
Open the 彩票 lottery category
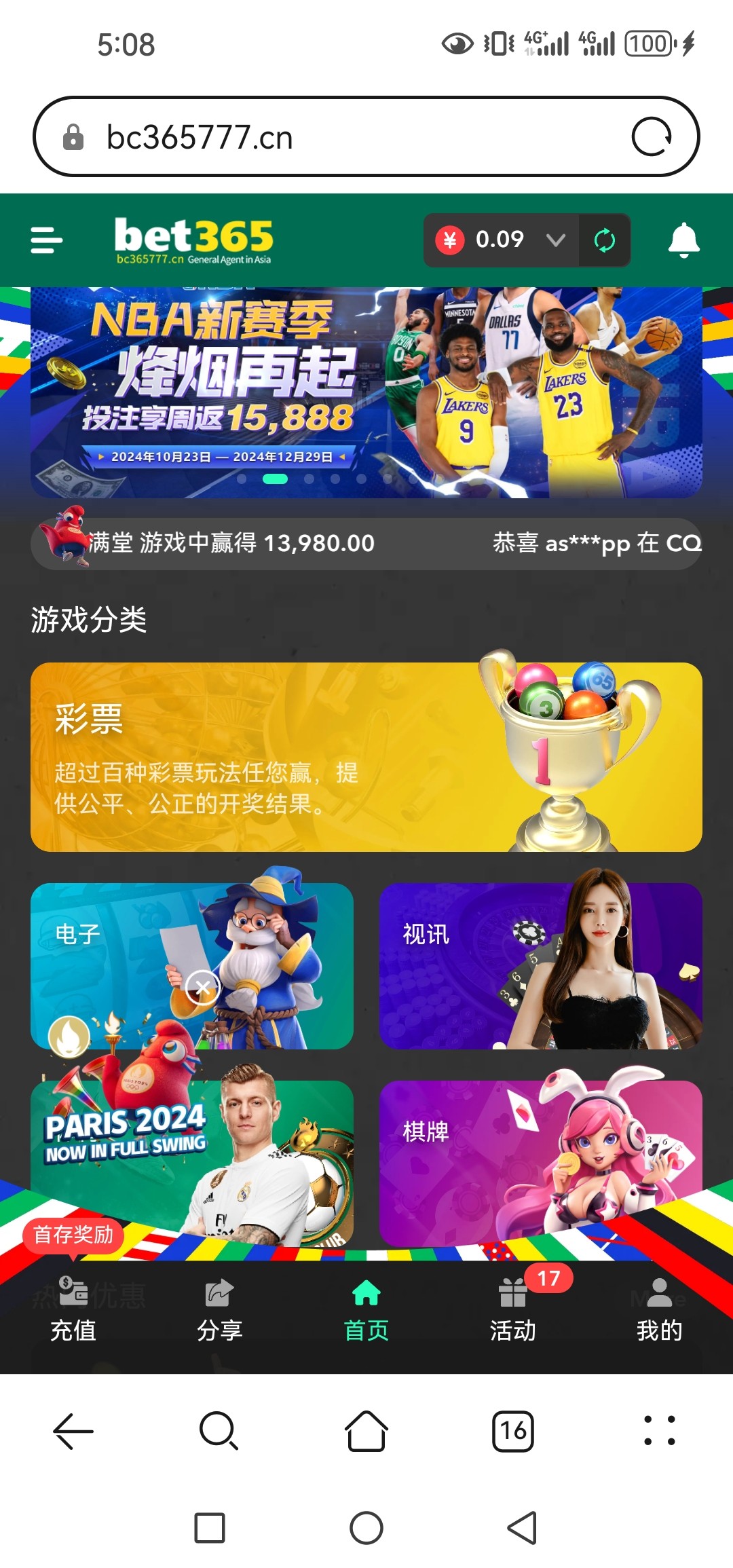pyautogui.click(x=366, y=757)
